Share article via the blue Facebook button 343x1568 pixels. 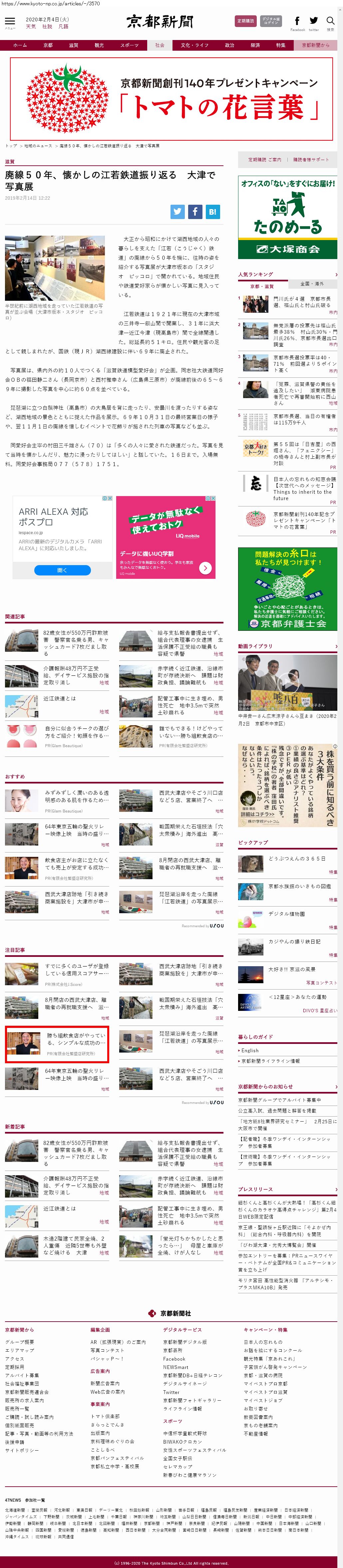(194, 212)
